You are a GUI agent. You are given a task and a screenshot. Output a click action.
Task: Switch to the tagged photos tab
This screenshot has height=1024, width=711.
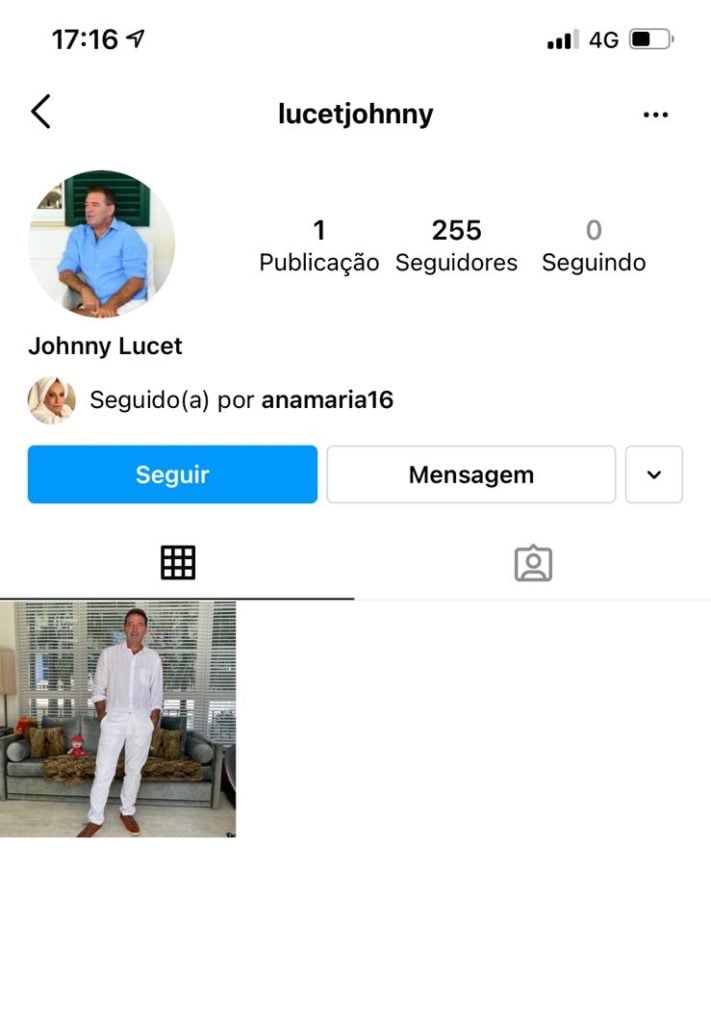533,563
